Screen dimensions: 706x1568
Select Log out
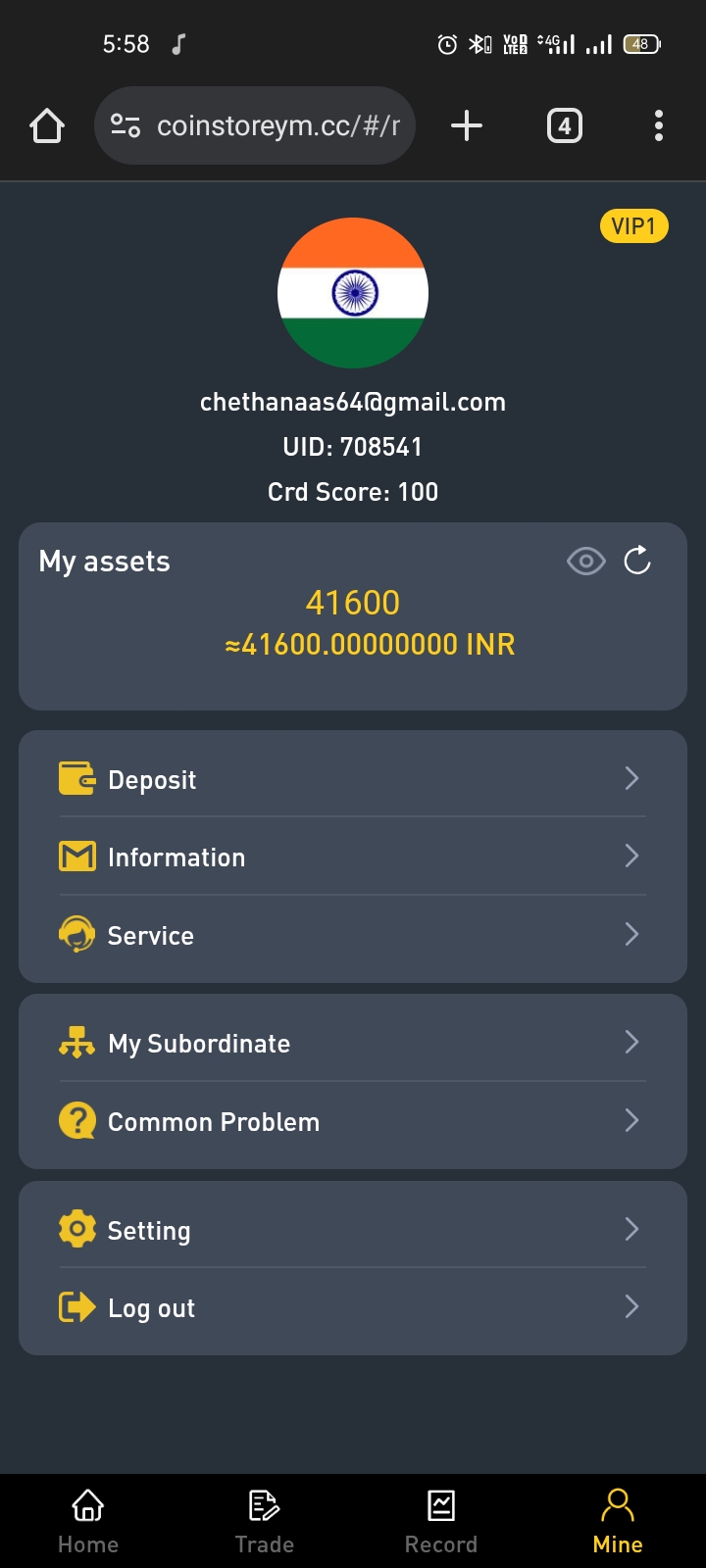pyautogui.click(x=353, y=1307)
